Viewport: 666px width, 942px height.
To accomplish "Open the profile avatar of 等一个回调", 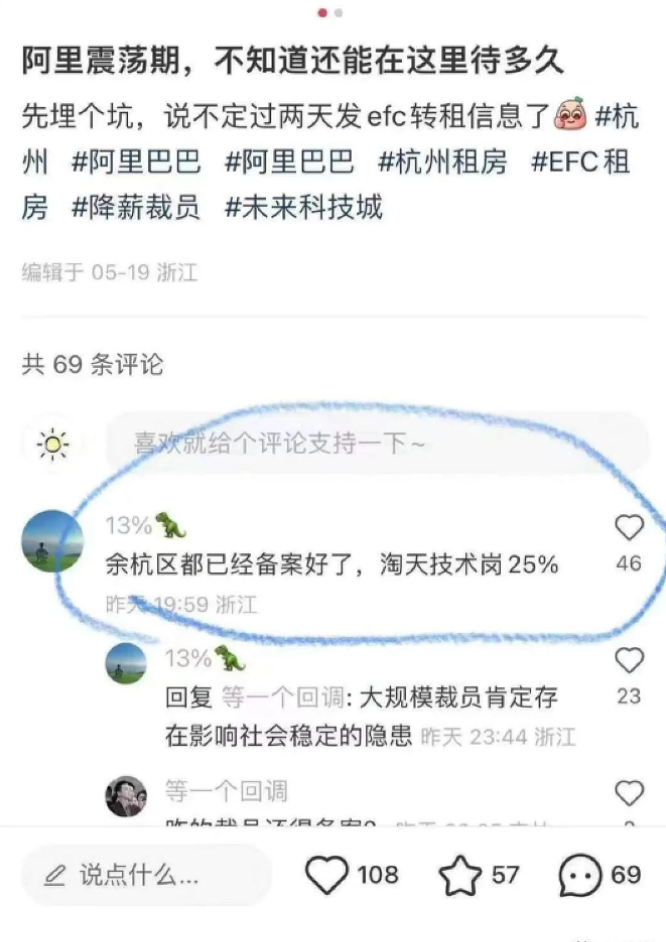I will tap(125, 796).
